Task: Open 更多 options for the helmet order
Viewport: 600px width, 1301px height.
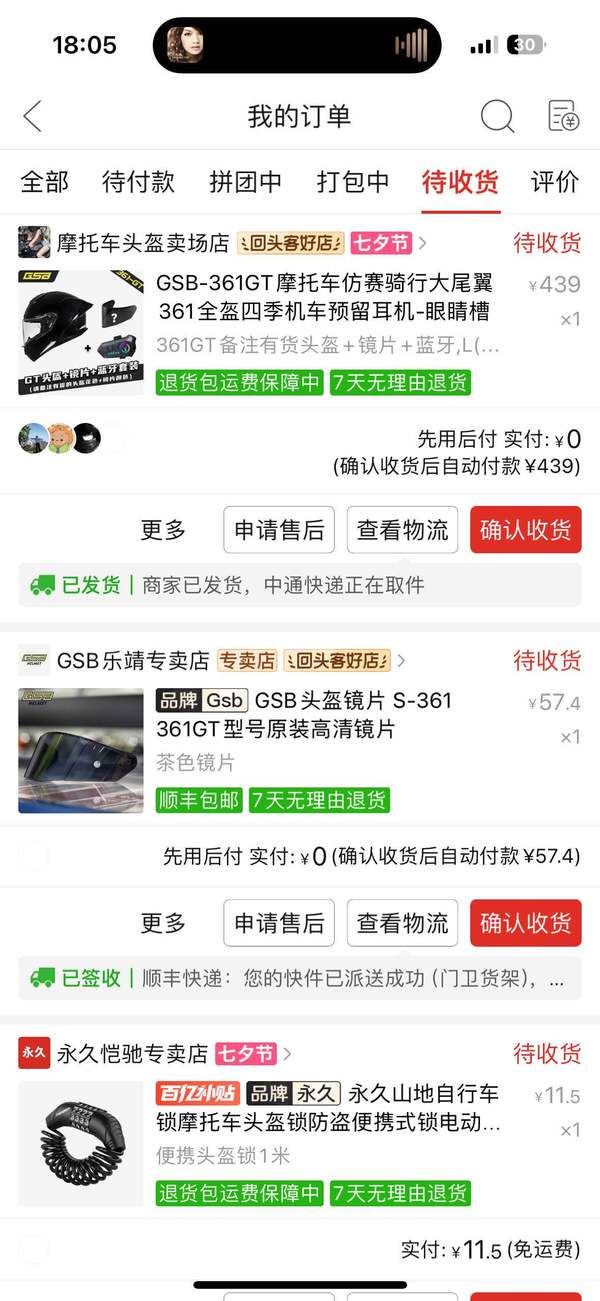Action: [163, 530]
